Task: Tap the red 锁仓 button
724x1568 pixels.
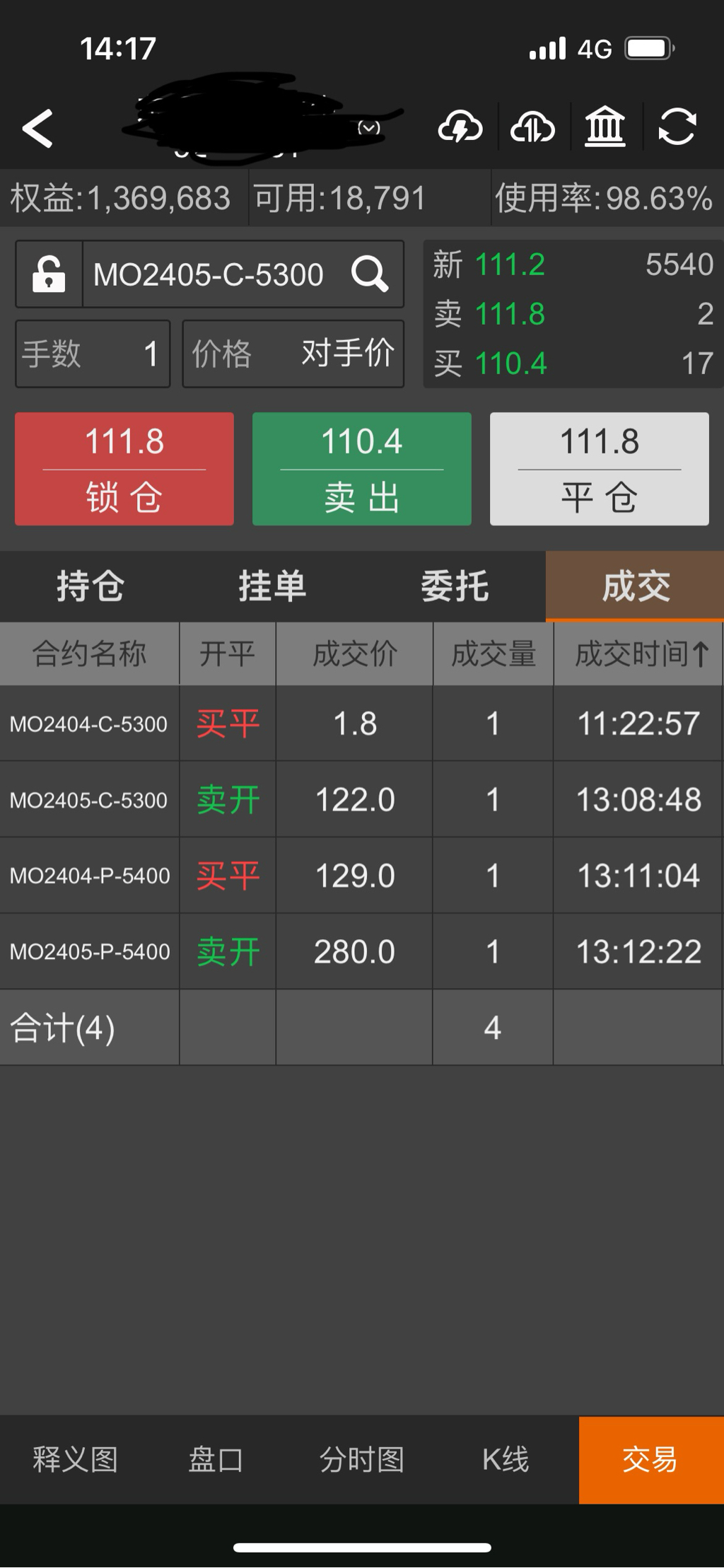Action: point(124,468)
